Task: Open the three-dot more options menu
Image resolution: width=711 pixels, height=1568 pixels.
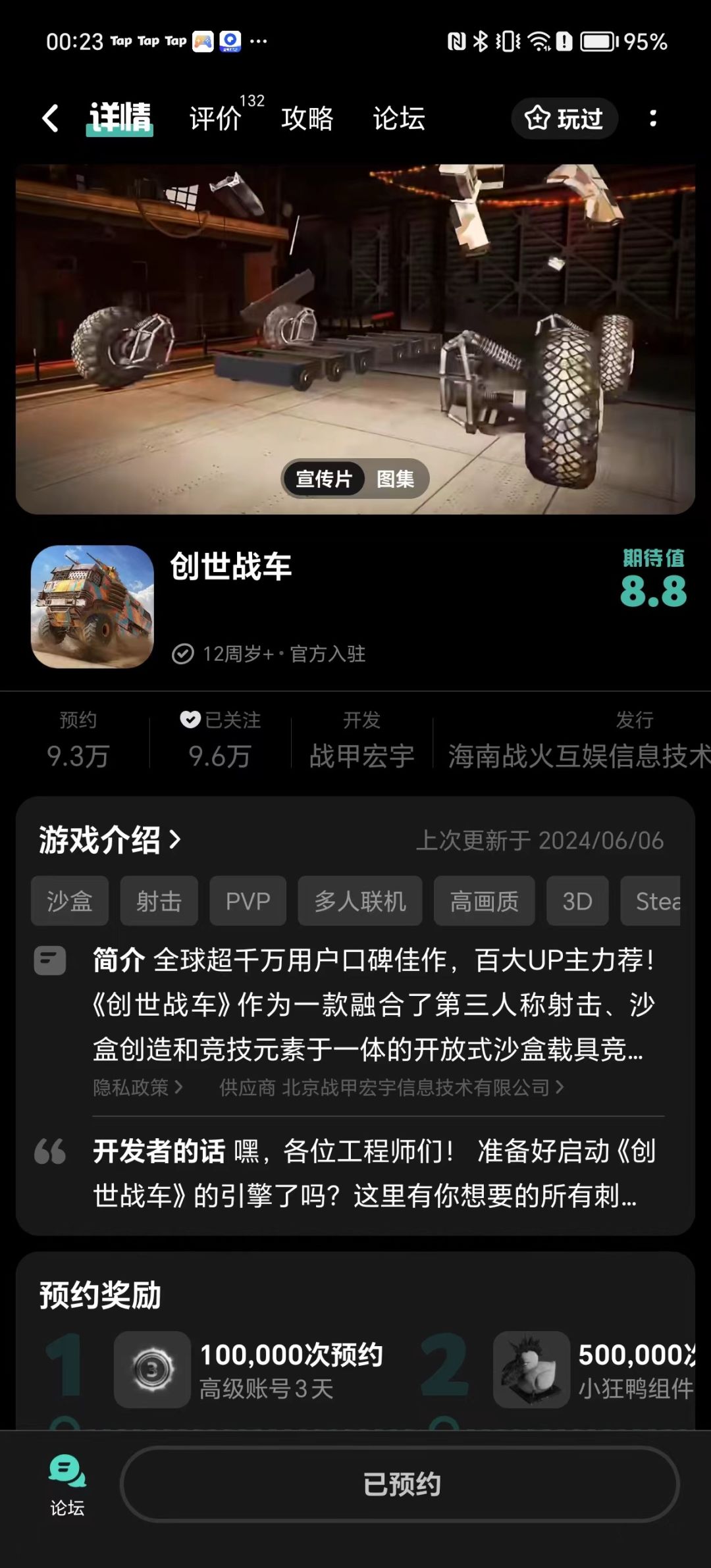Action: pos(654,118)
